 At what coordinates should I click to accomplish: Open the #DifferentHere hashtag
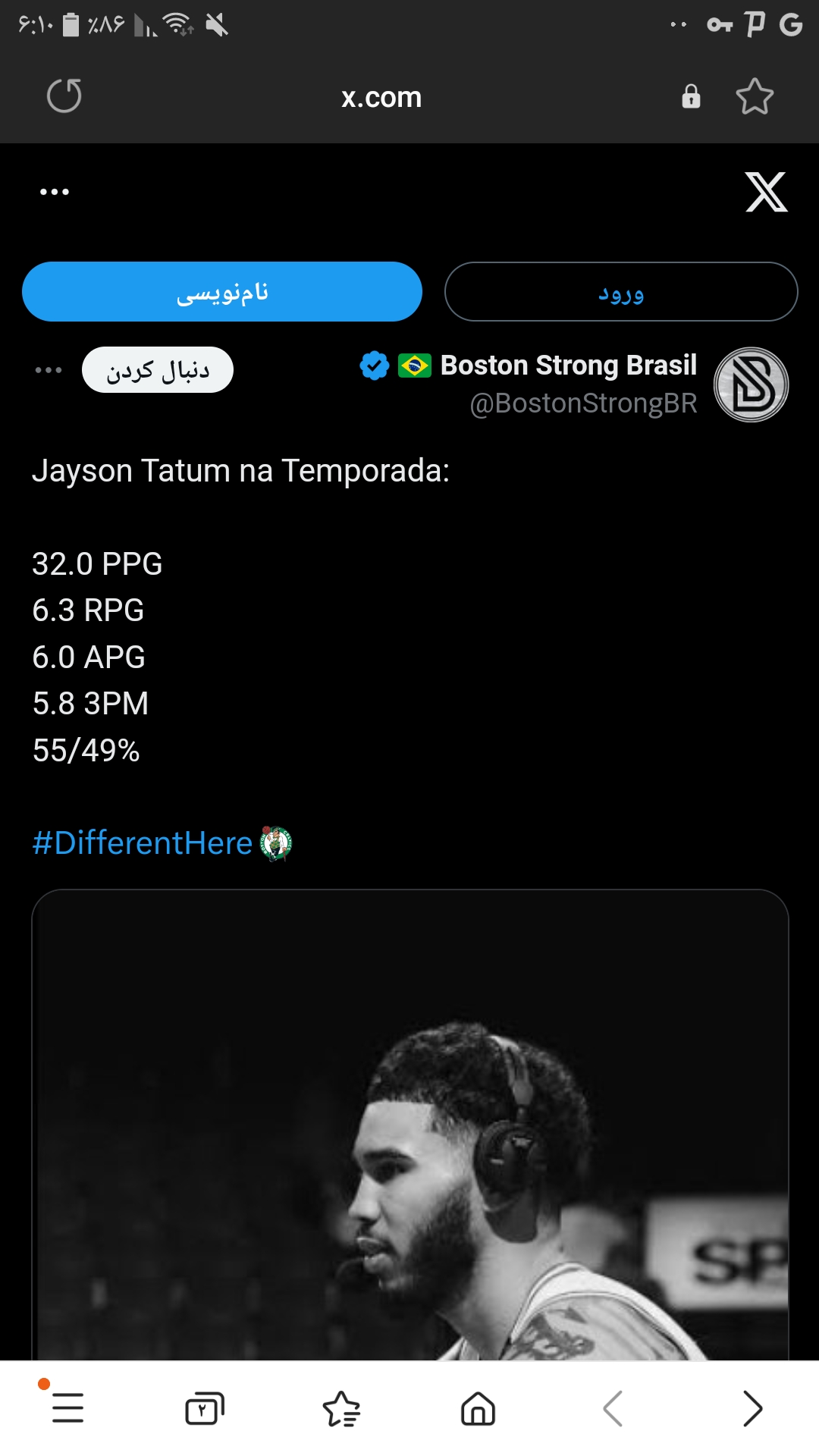(x=142, y=843)
